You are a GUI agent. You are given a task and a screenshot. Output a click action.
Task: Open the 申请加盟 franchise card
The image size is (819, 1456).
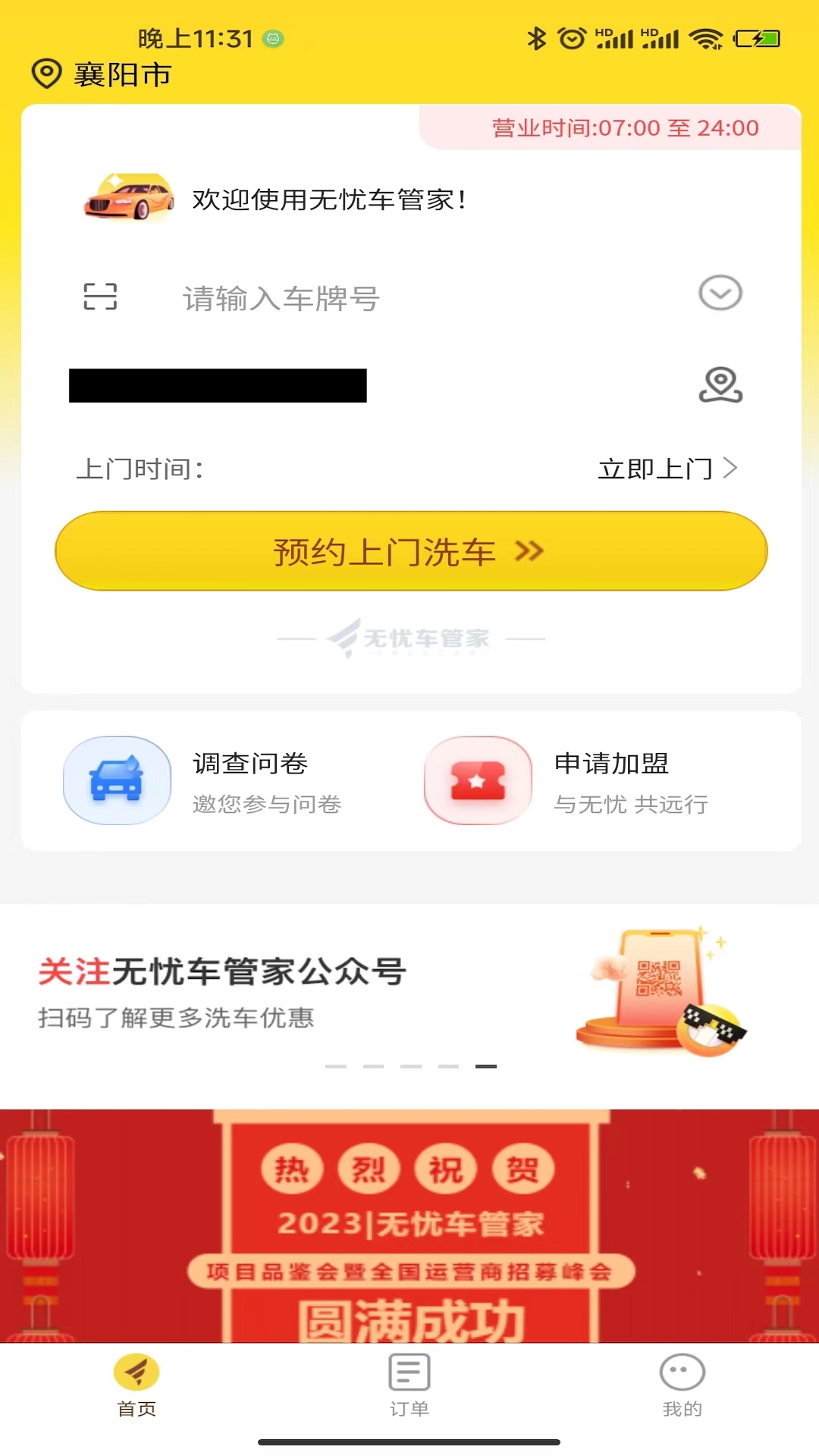click(x=591, y=781)
